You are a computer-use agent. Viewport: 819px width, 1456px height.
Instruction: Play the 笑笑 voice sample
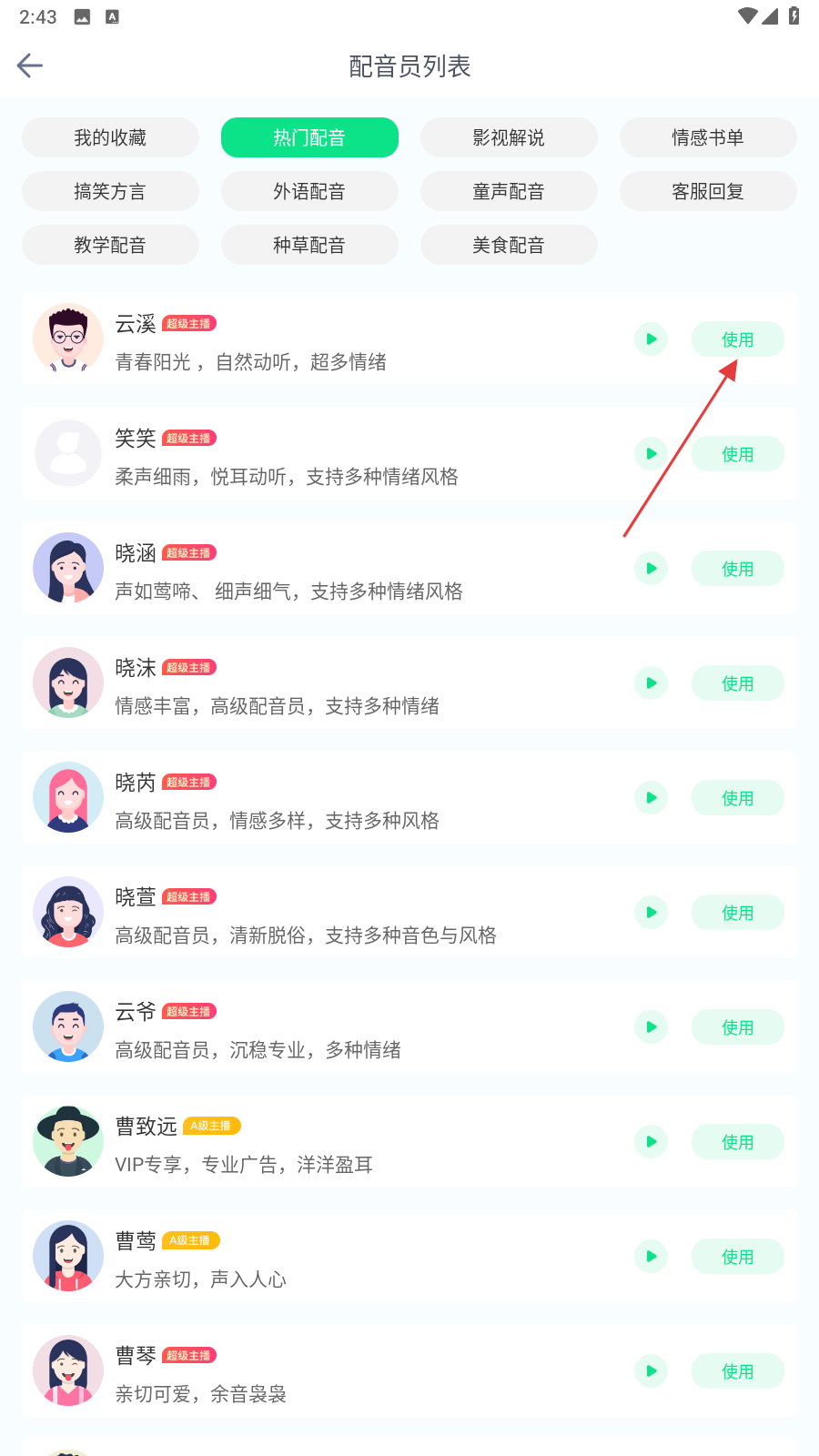652,454
